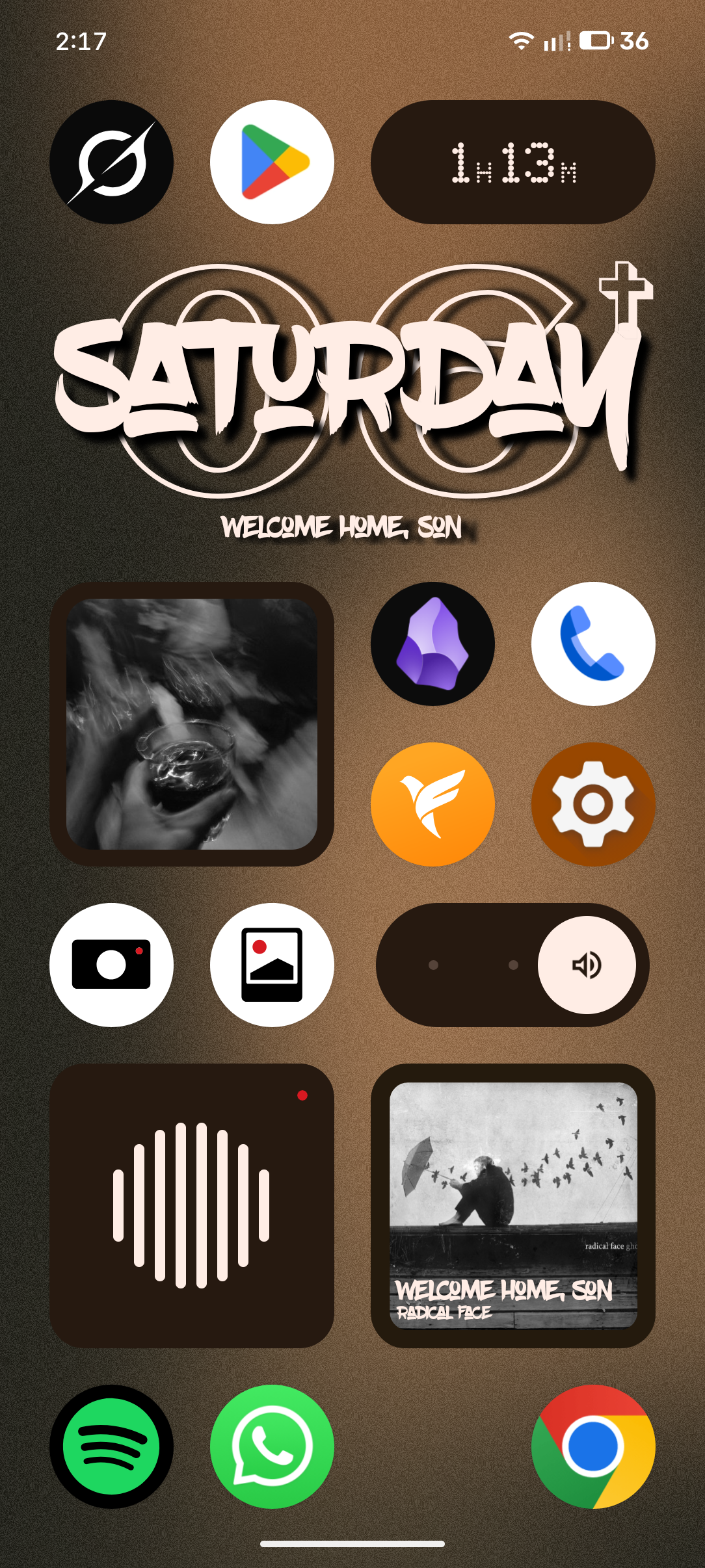Open the Phone dialer app
This screenshot has width=705, height=1568.
click(592, 644)
